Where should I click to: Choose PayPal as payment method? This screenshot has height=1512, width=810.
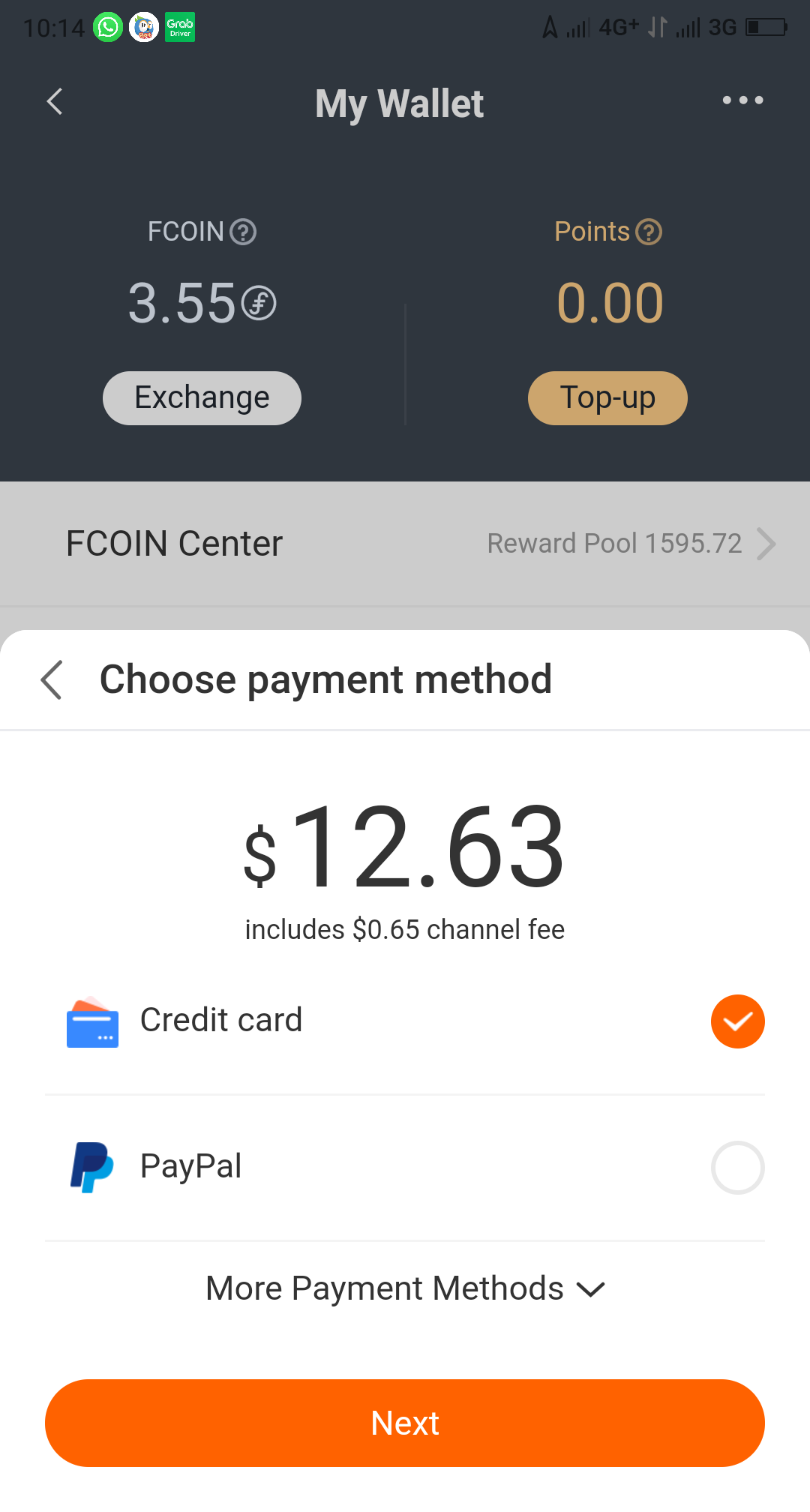(405, 1167)
